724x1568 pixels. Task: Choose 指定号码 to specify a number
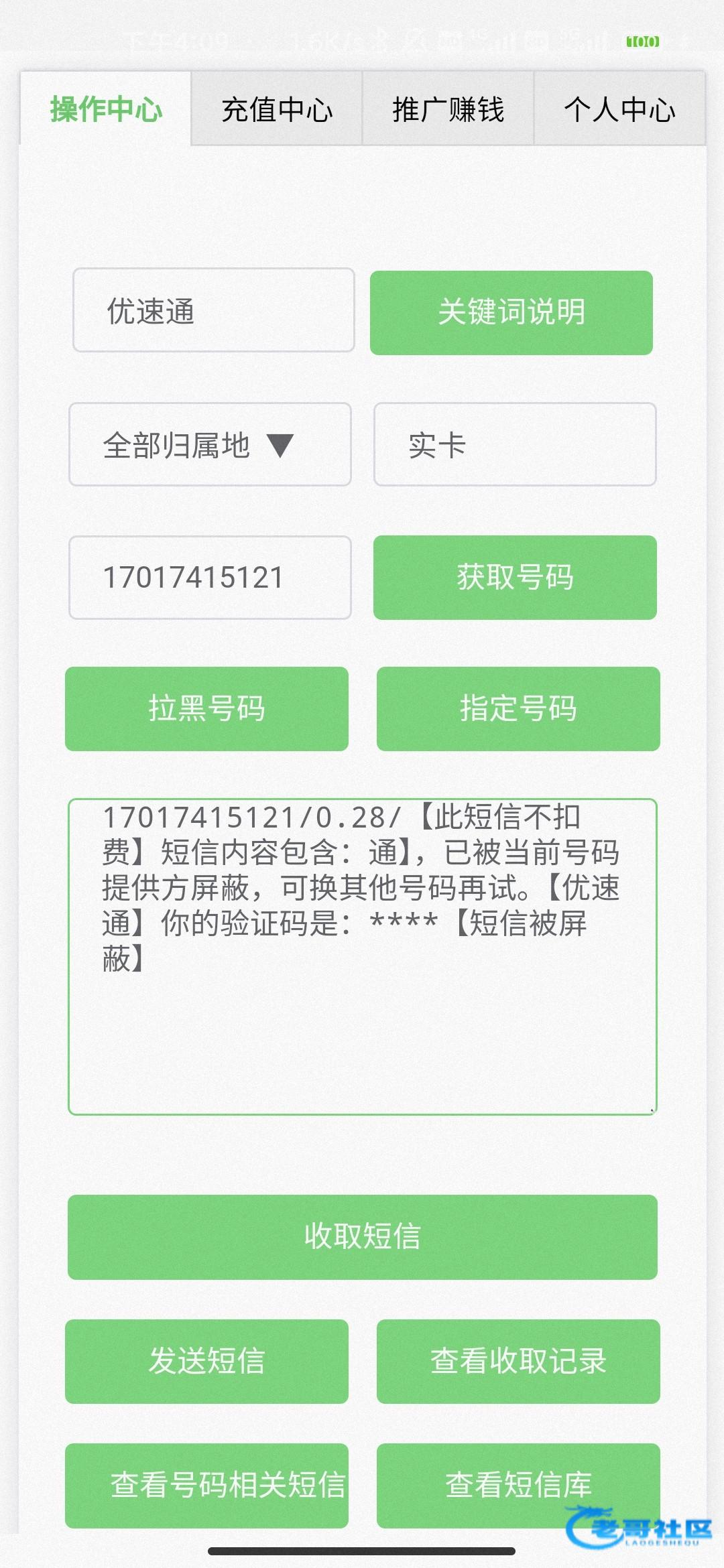coord(518,708)
